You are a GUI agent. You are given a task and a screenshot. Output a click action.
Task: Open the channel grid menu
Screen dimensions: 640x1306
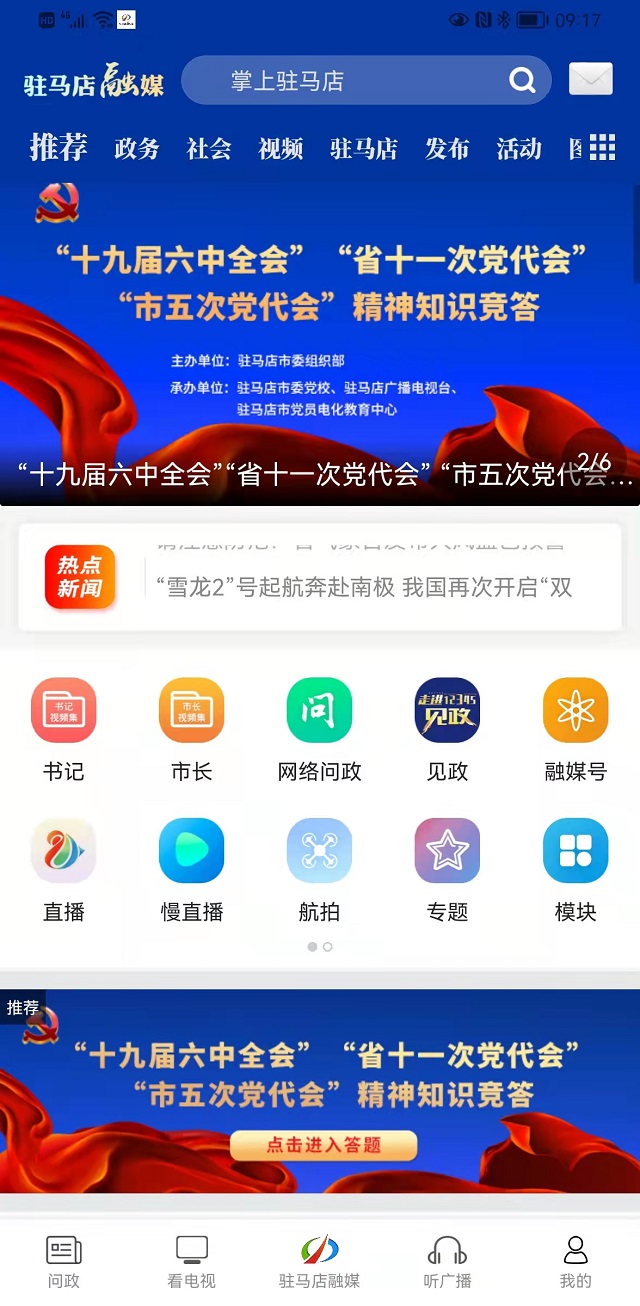point(602,147)
